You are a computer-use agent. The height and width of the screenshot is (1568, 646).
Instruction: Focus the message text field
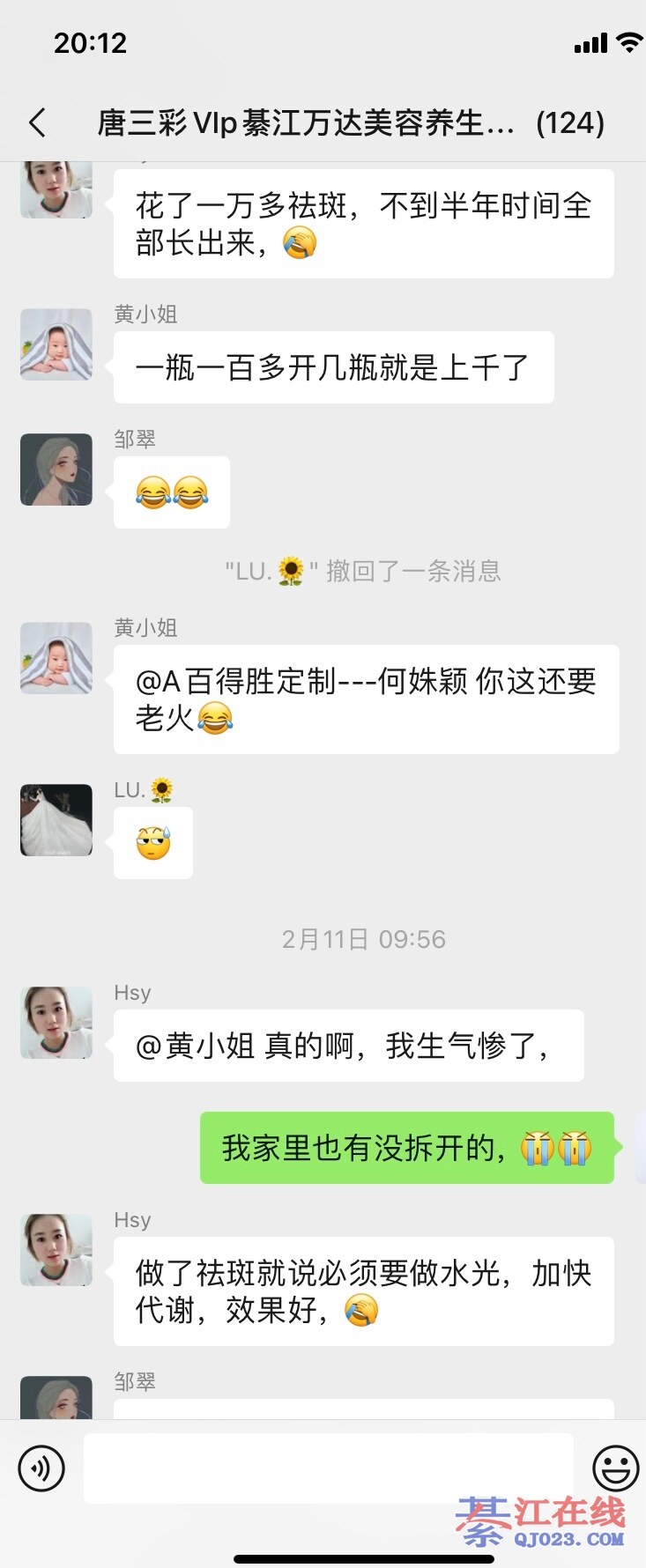click(328, 1468)
